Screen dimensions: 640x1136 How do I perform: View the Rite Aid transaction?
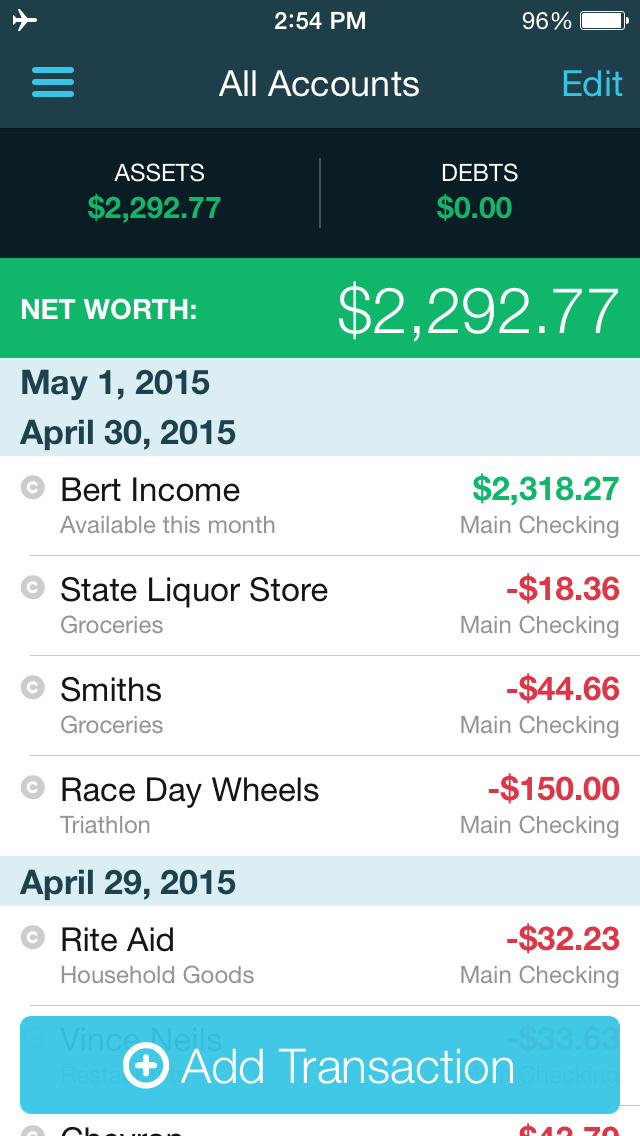point(320,956)
